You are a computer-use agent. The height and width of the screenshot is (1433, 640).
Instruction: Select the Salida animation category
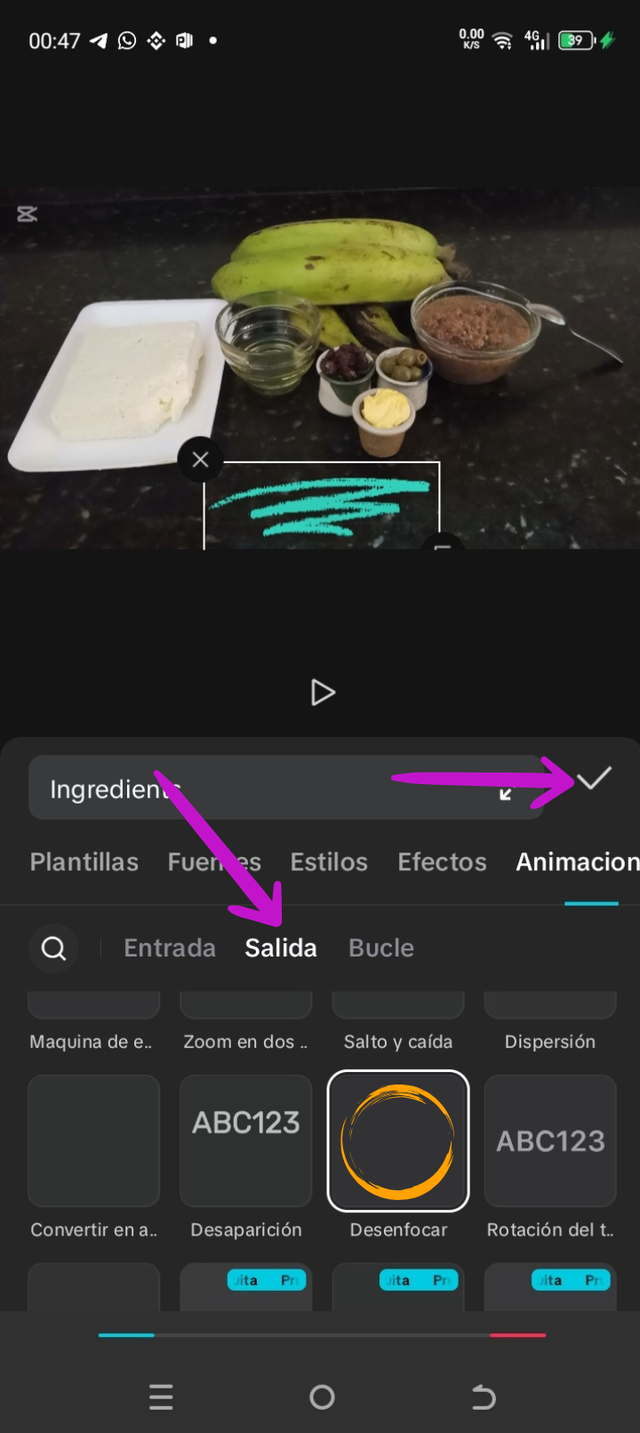point(281,948)
